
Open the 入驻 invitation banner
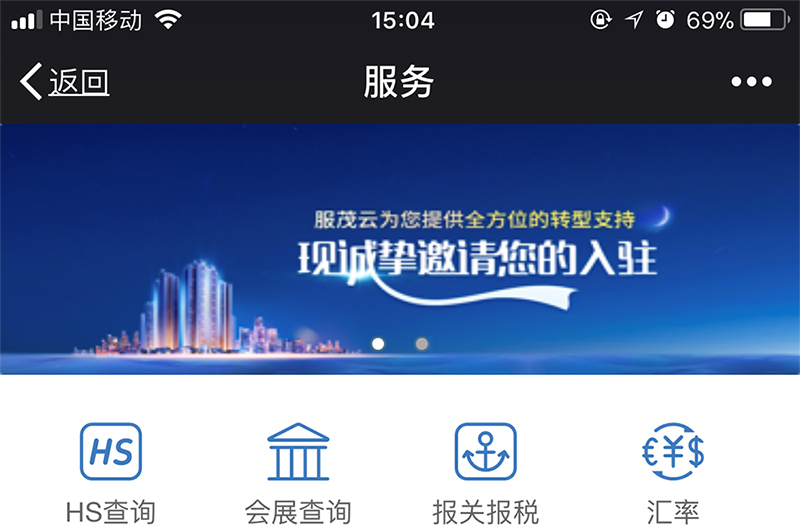400,250
